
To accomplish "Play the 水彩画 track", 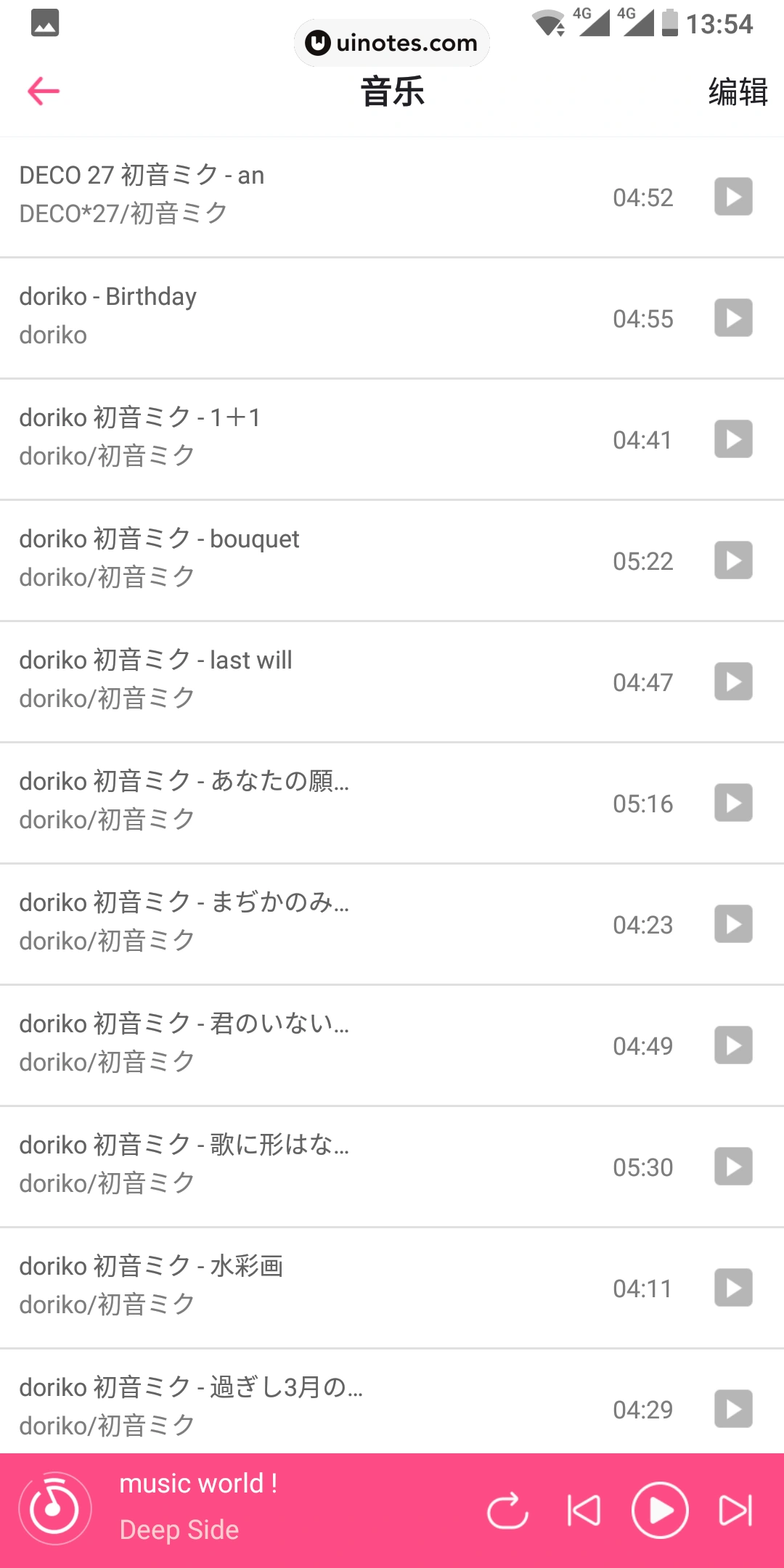I will click(733, 1288).
